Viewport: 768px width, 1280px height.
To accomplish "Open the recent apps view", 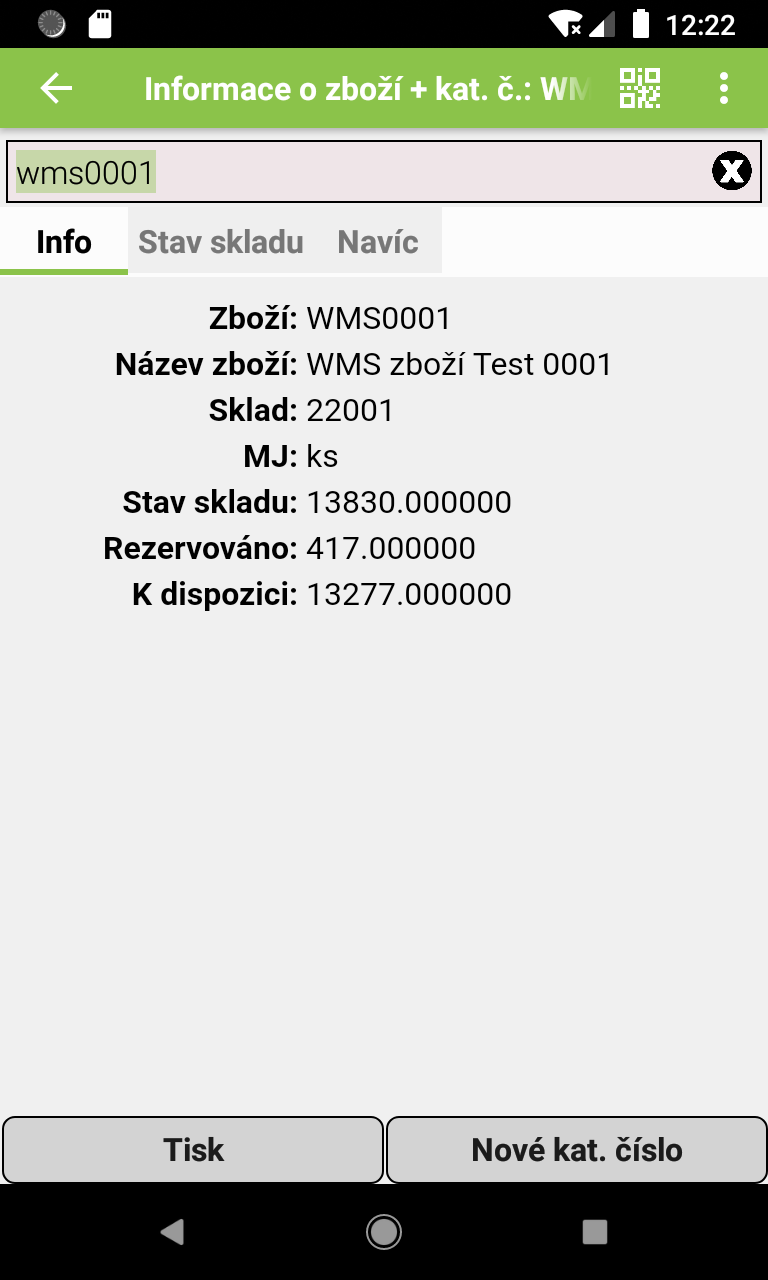I will click(595, 1232).
